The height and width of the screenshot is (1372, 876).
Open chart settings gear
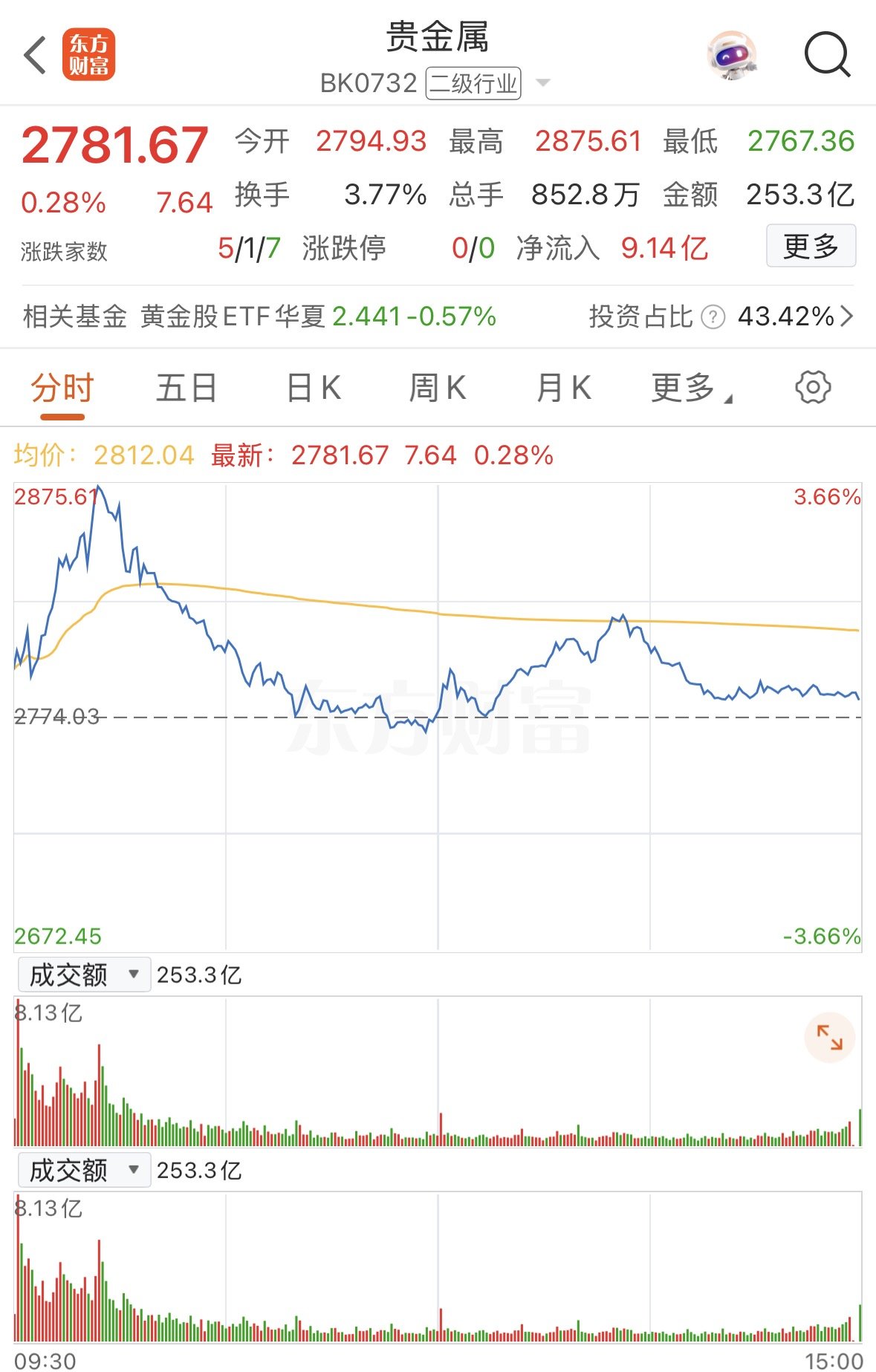pos(813,387)
